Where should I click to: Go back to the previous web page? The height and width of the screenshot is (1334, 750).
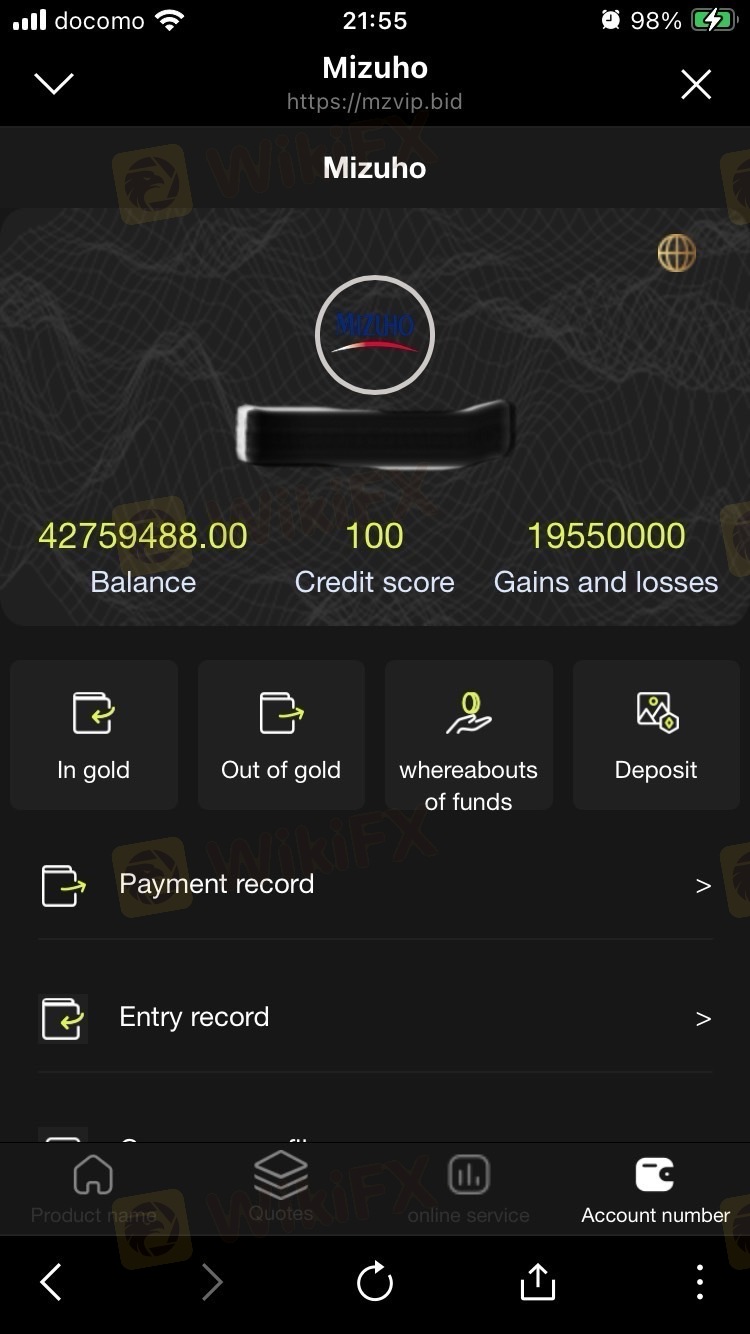[x=51, y=1282]
